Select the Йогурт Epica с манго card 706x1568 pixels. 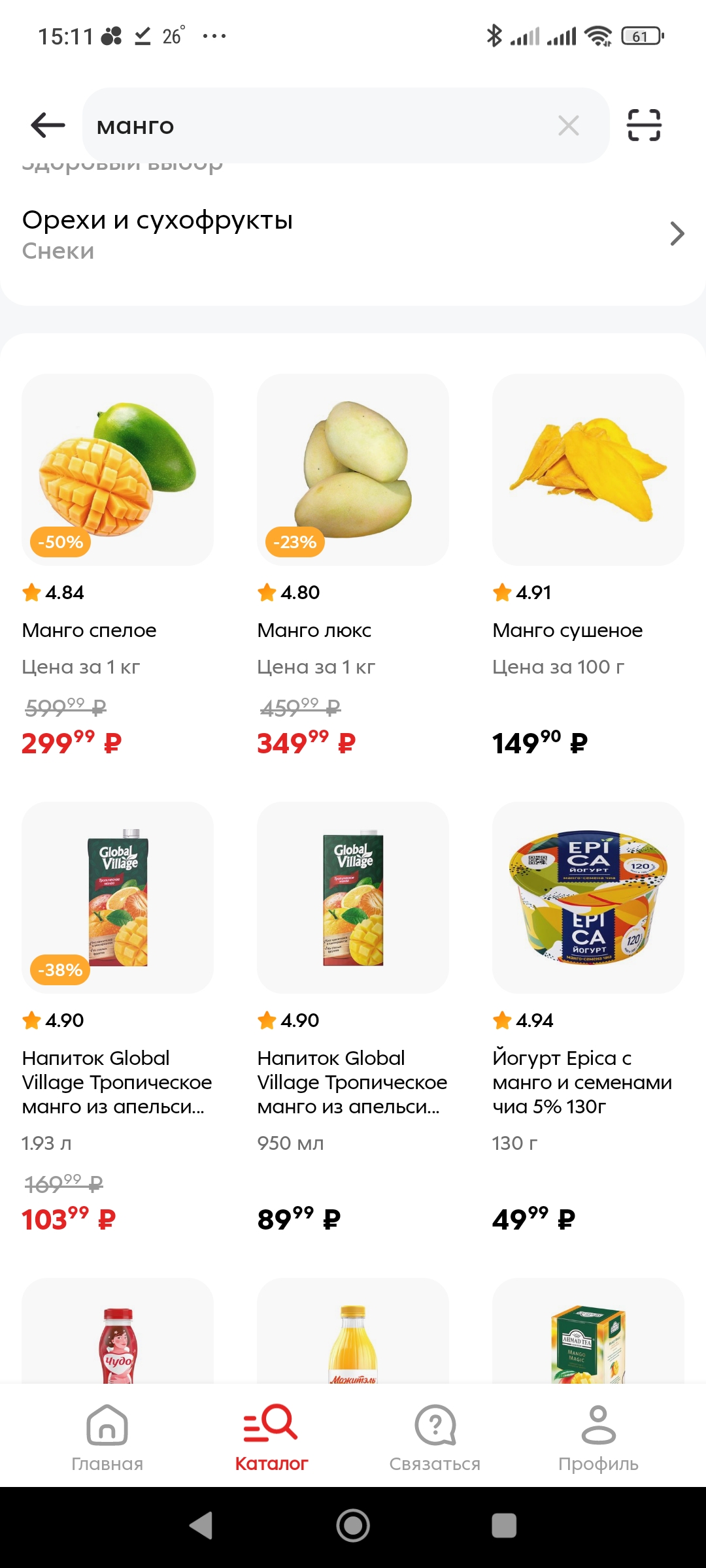click(x=588, y=1019)
